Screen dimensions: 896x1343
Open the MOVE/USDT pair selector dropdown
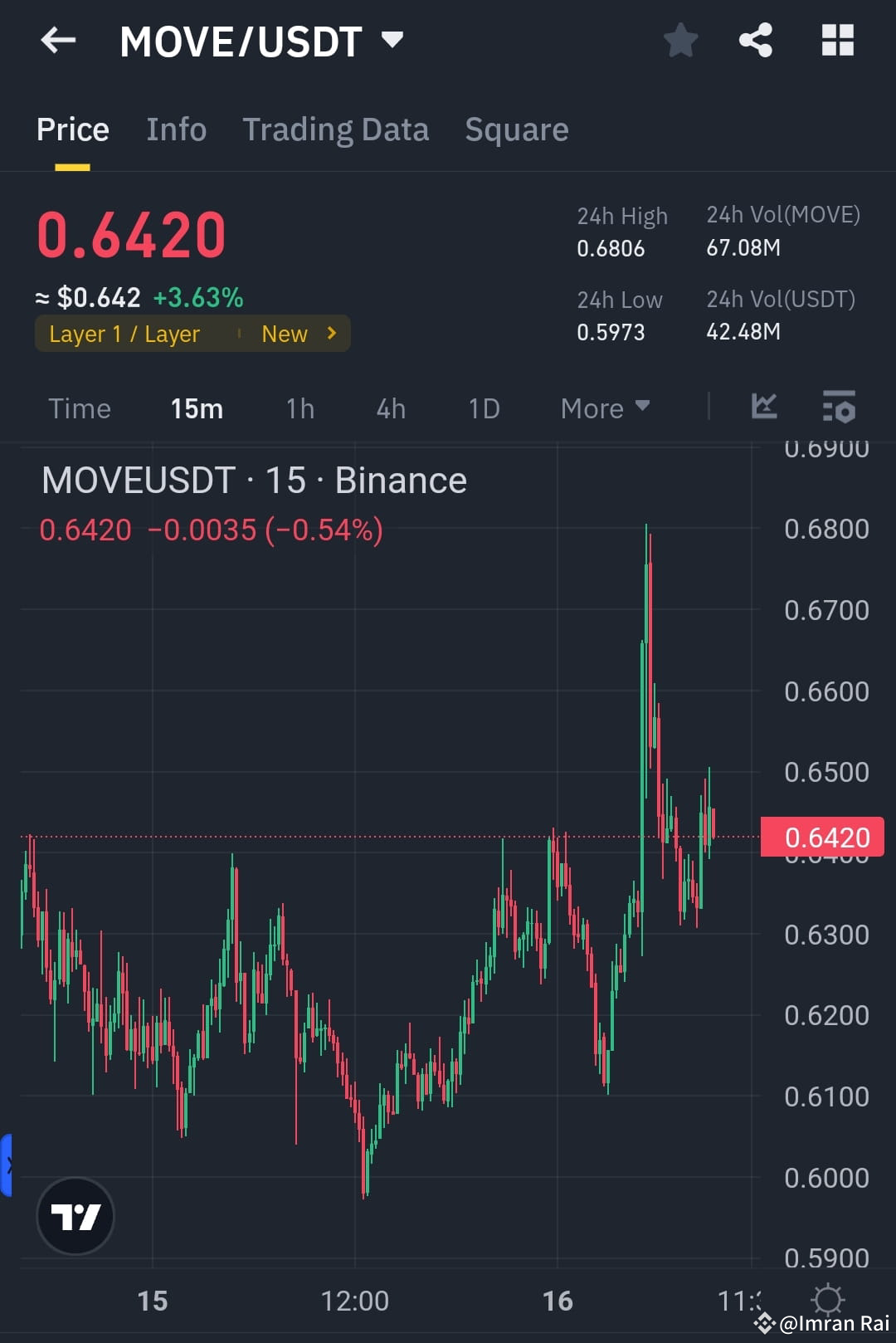coord(393,37)
